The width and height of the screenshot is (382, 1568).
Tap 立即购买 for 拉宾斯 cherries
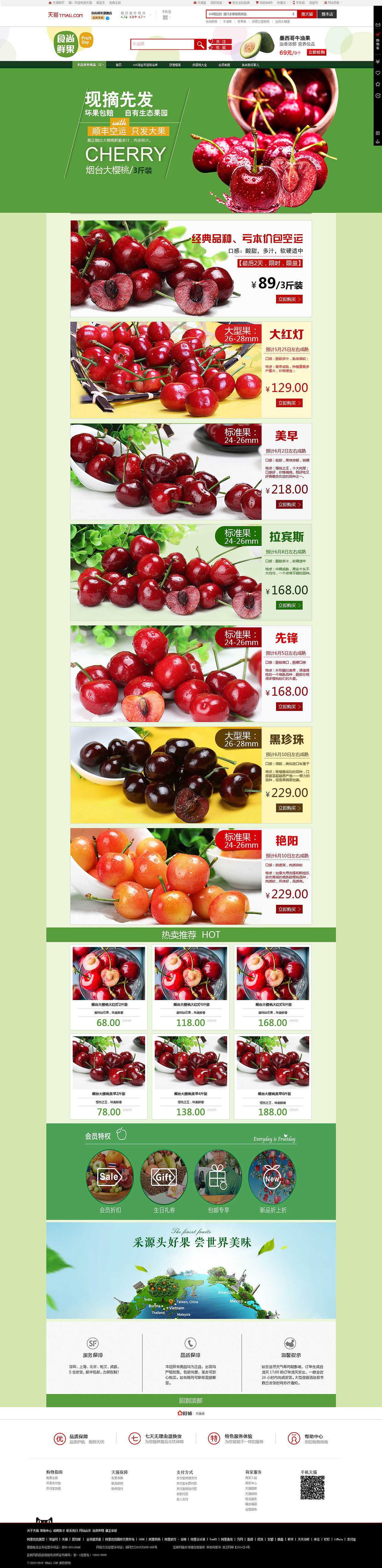point(289,606)
